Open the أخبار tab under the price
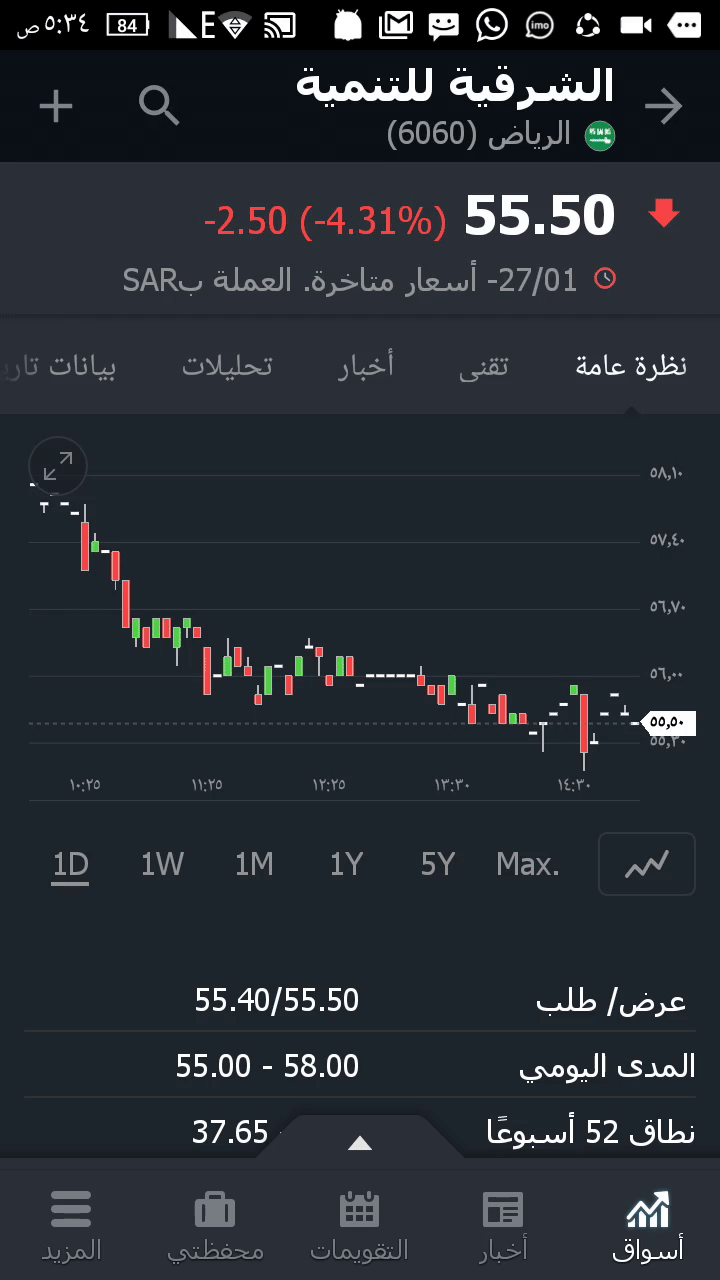The height and width of the screenshot is (1280, 720). (365, 366)
